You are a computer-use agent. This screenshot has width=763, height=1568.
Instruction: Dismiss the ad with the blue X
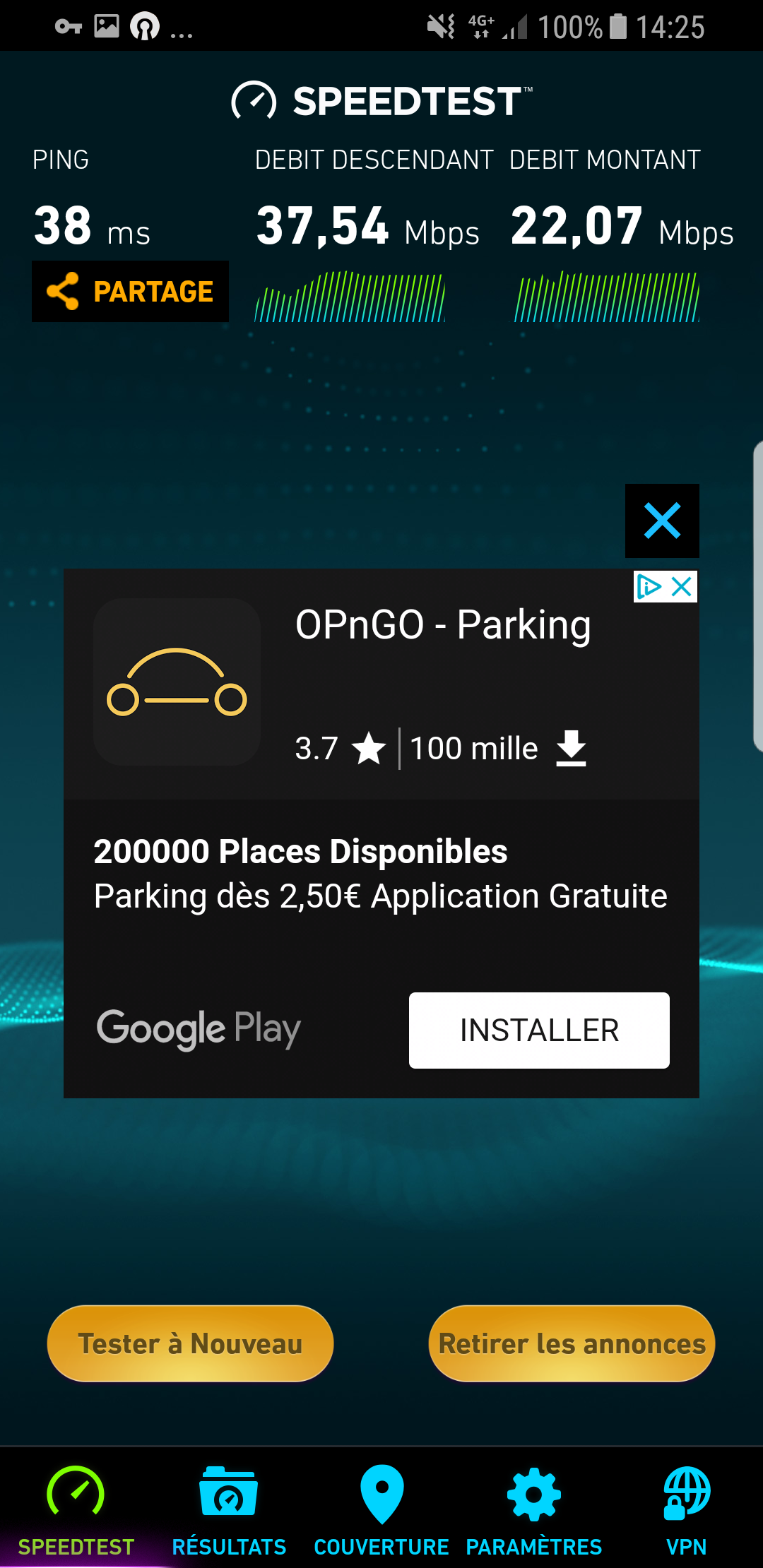point(662,521)
